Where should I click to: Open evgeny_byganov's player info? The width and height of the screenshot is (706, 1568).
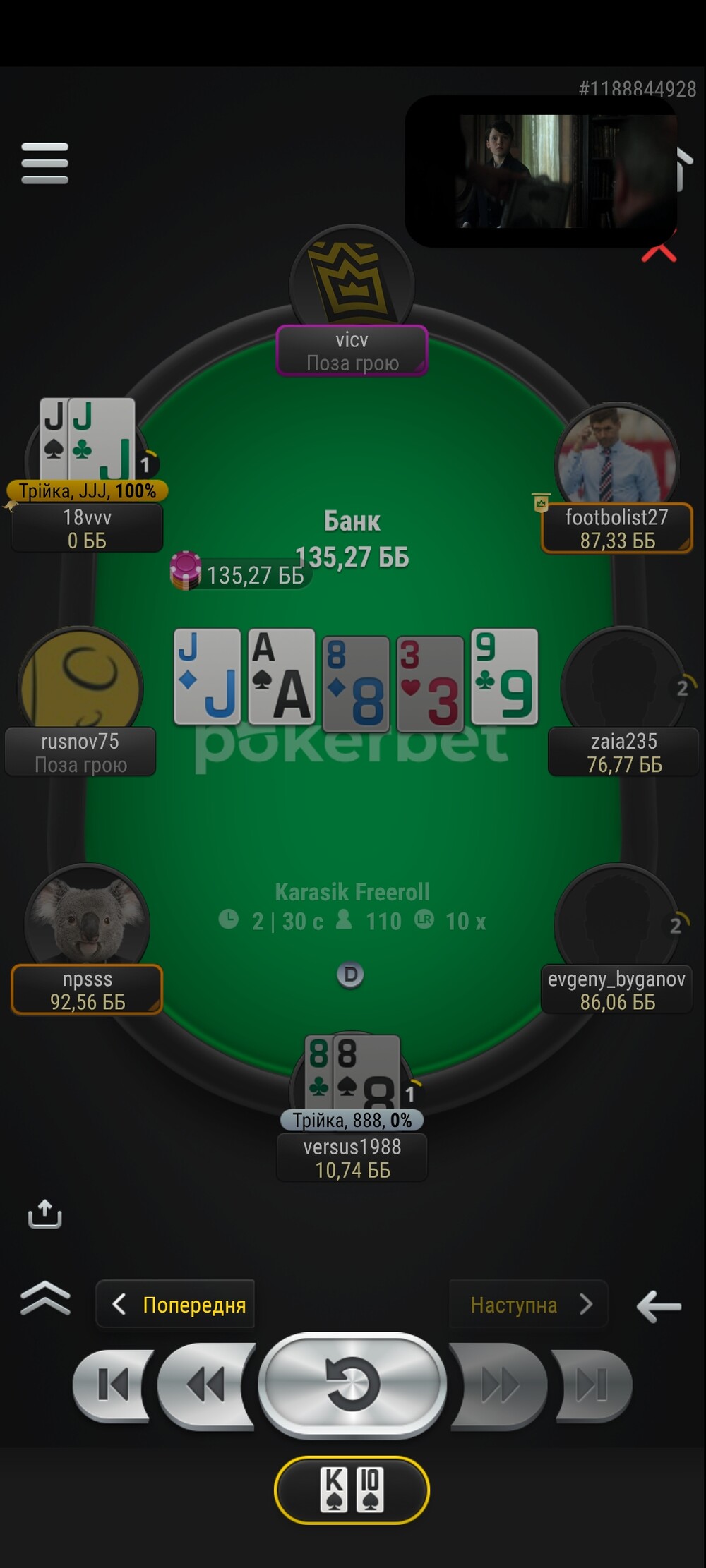[x=617, y=989]
